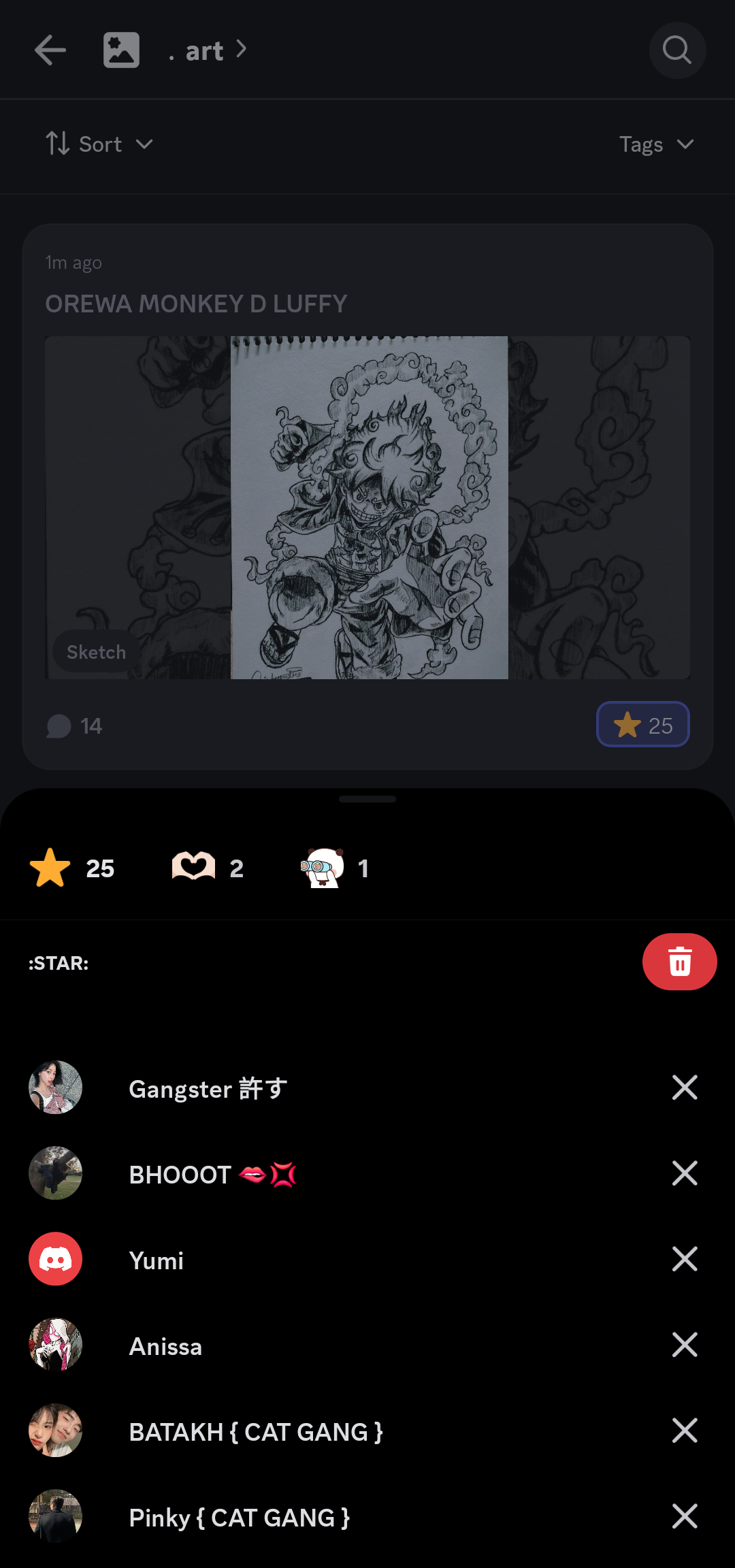Remove Yumi's reaction using the X

click(x=685, y=1258)
